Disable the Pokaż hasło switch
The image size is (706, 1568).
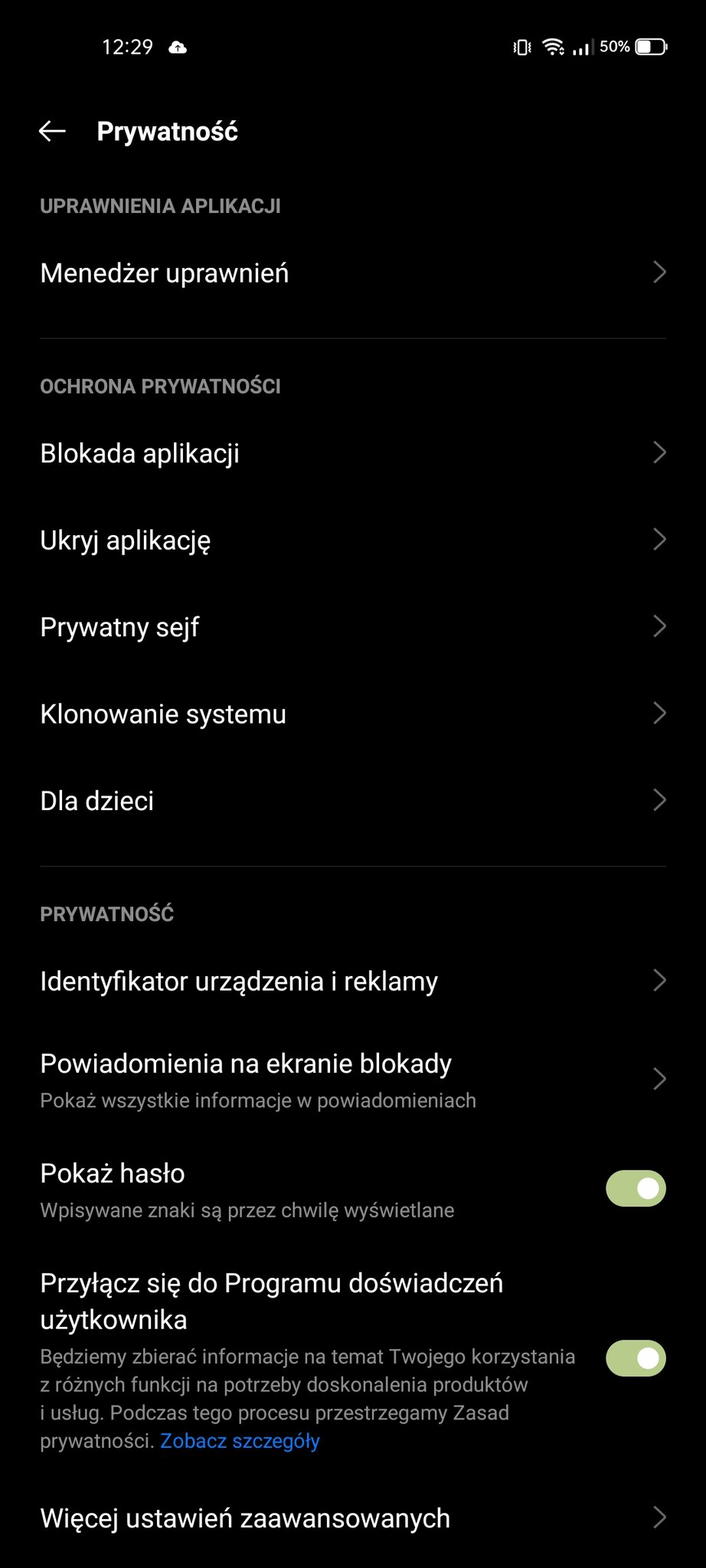[x=636, y=1188]
